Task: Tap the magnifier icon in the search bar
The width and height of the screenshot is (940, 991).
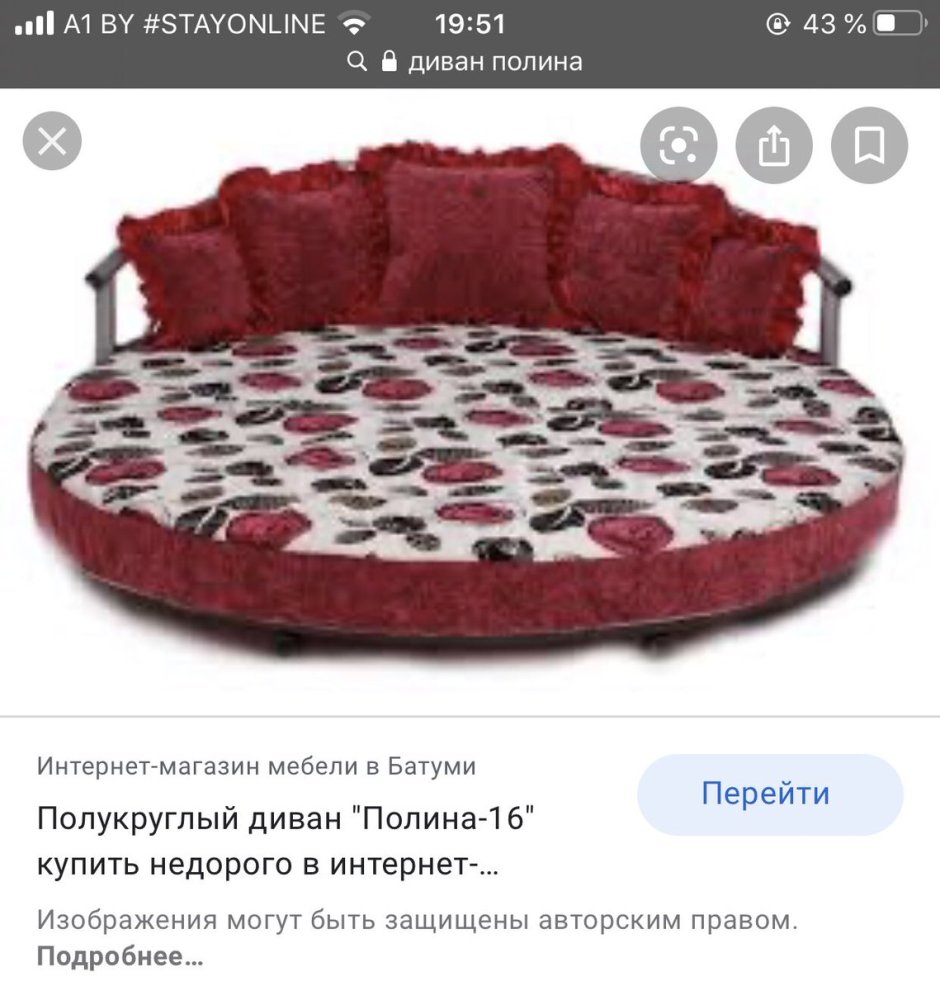Action: tap(357, 61)
